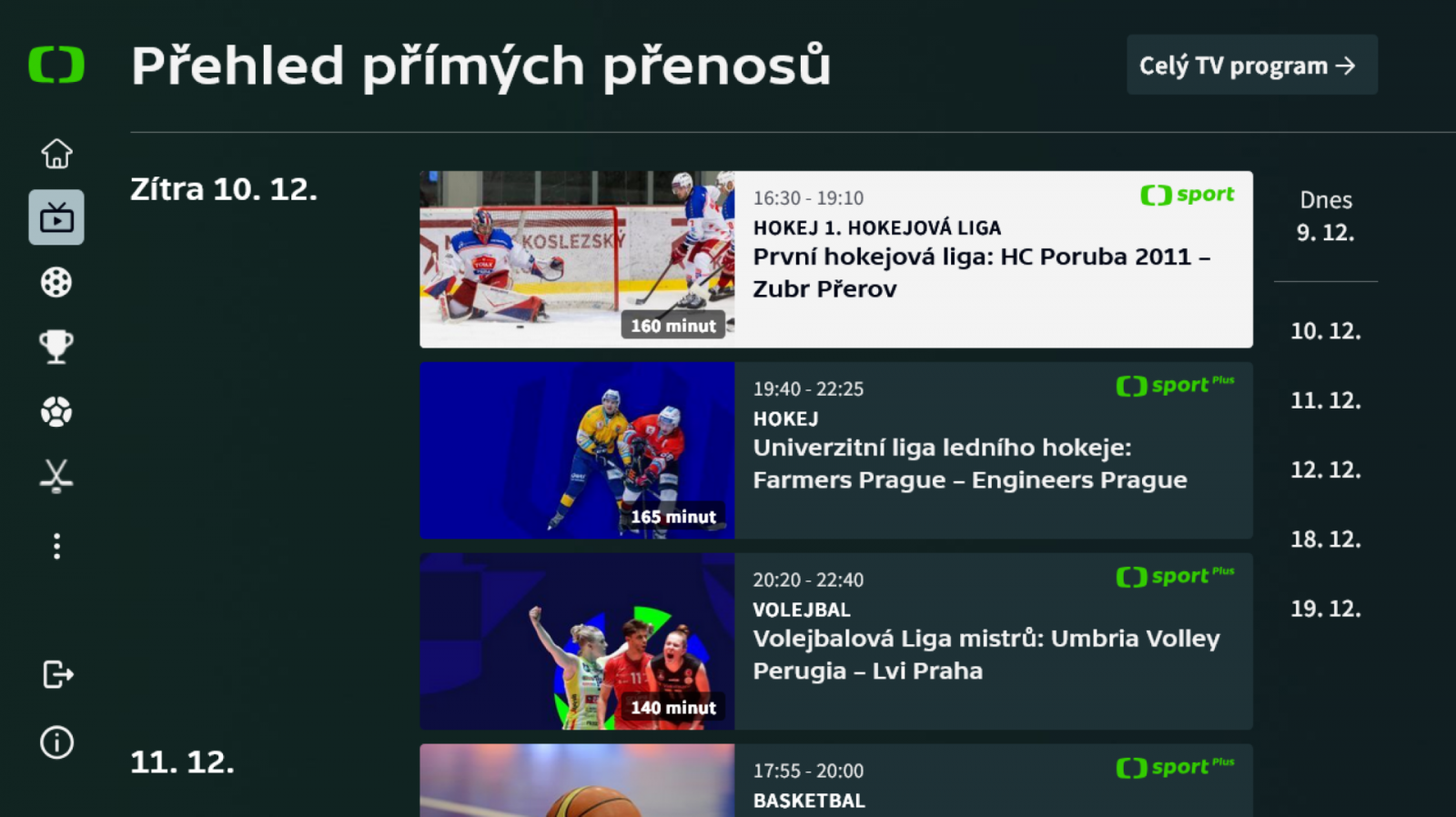Open the football section

(x=56, y=412)
